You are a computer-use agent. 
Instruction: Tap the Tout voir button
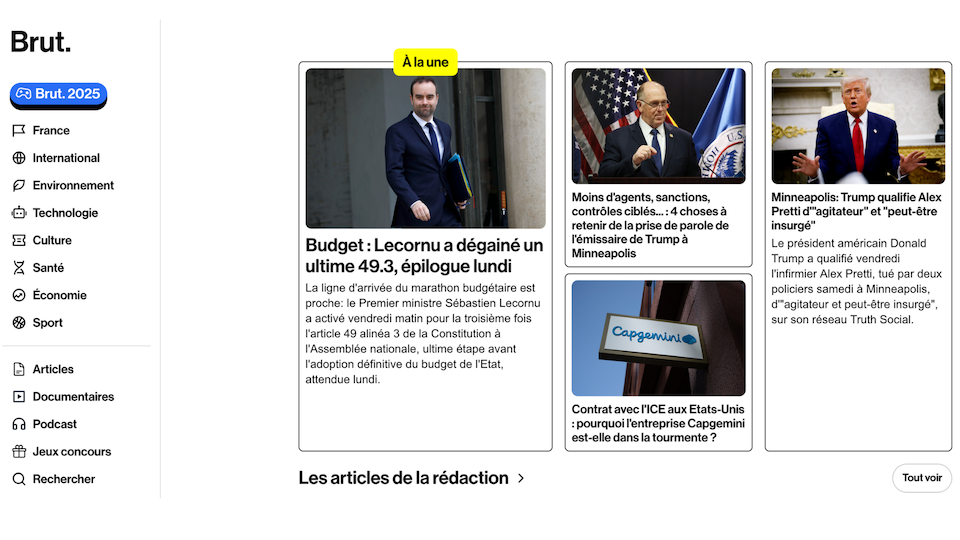[x=921, y=478]
